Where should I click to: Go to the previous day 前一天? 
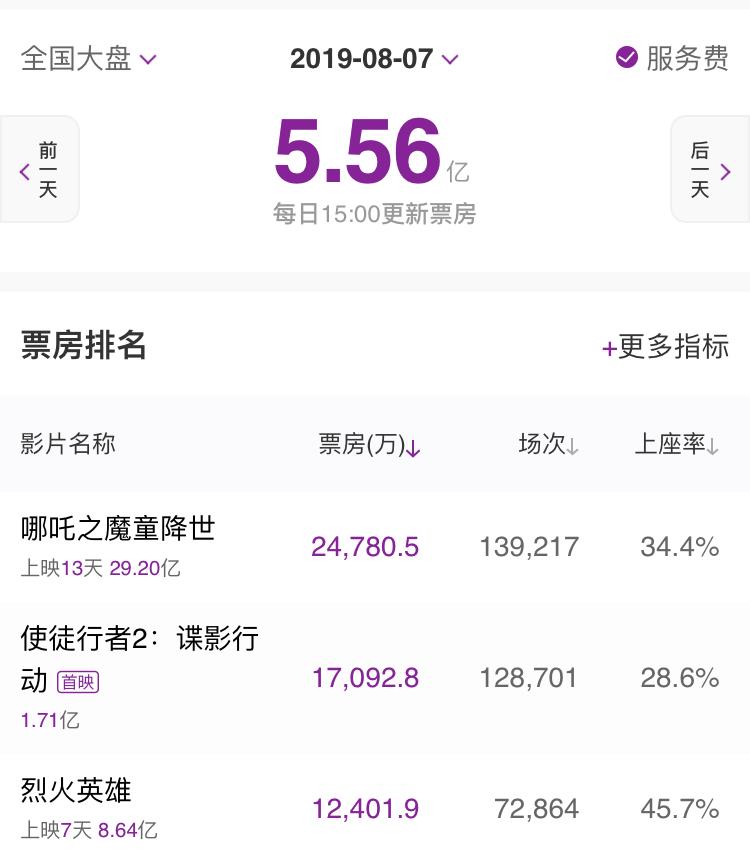tap(40, 171)
